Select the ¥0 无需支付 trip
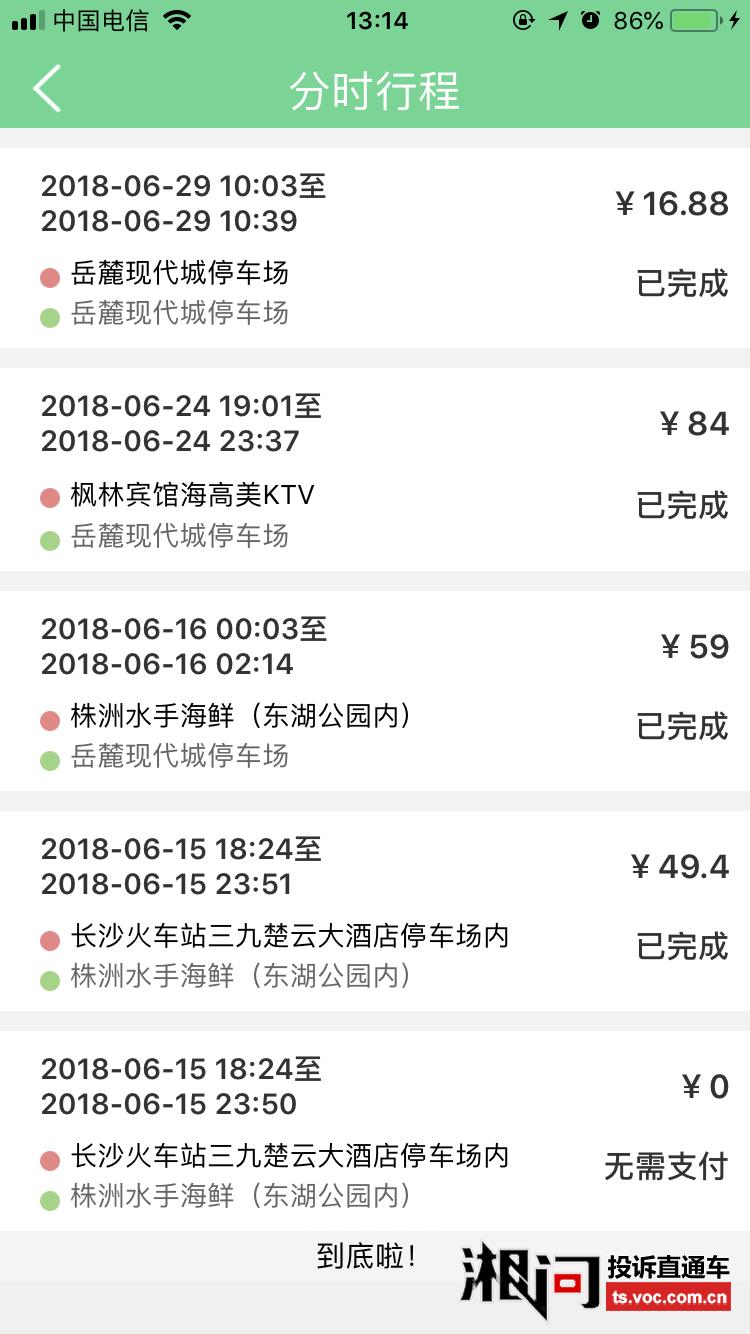 pyautogui.click(x=375, y=1131)
